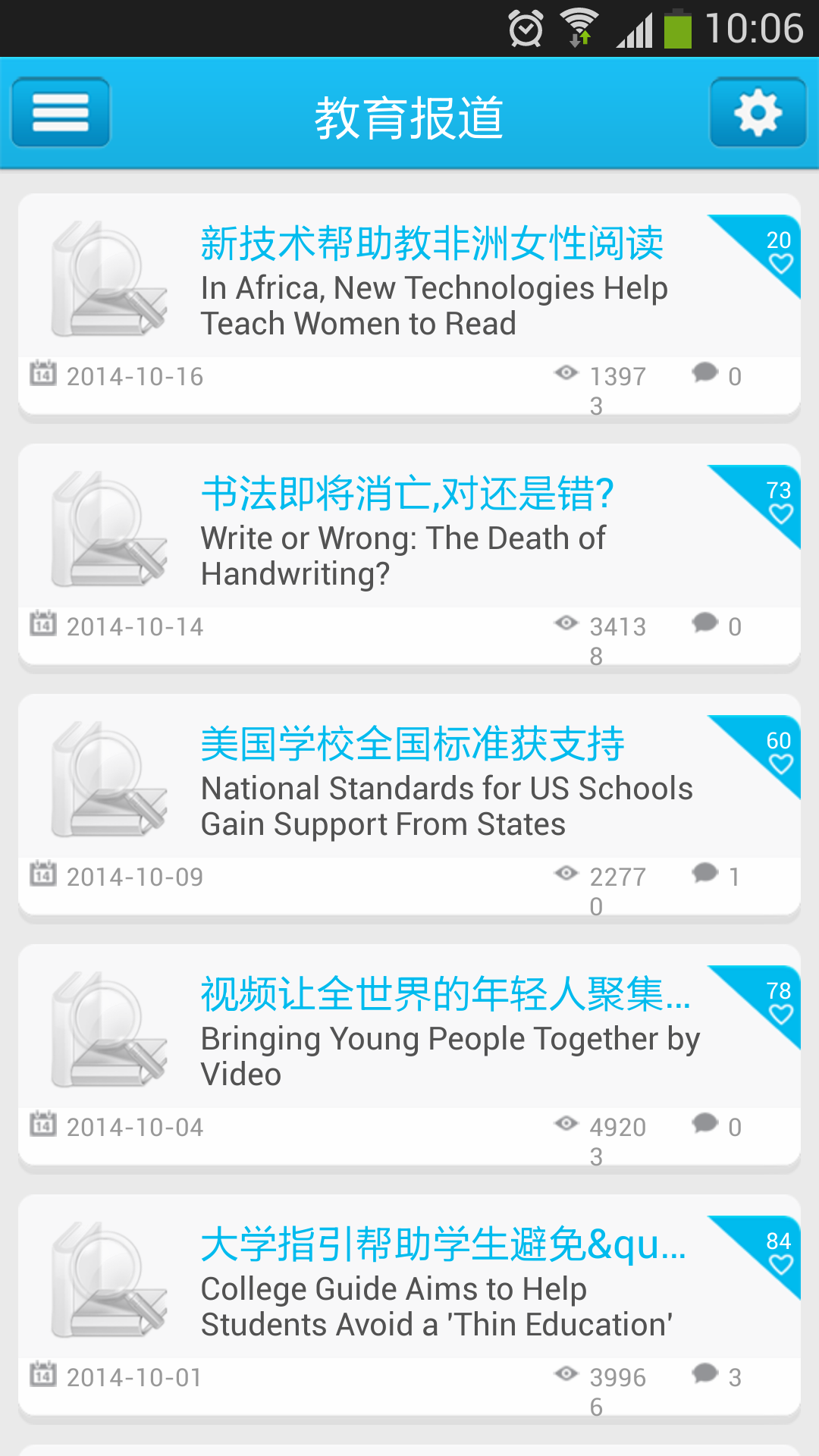This screenshot has width=819, height=1456.
Task: Open the settings gear icon
Action: [758, 114]
